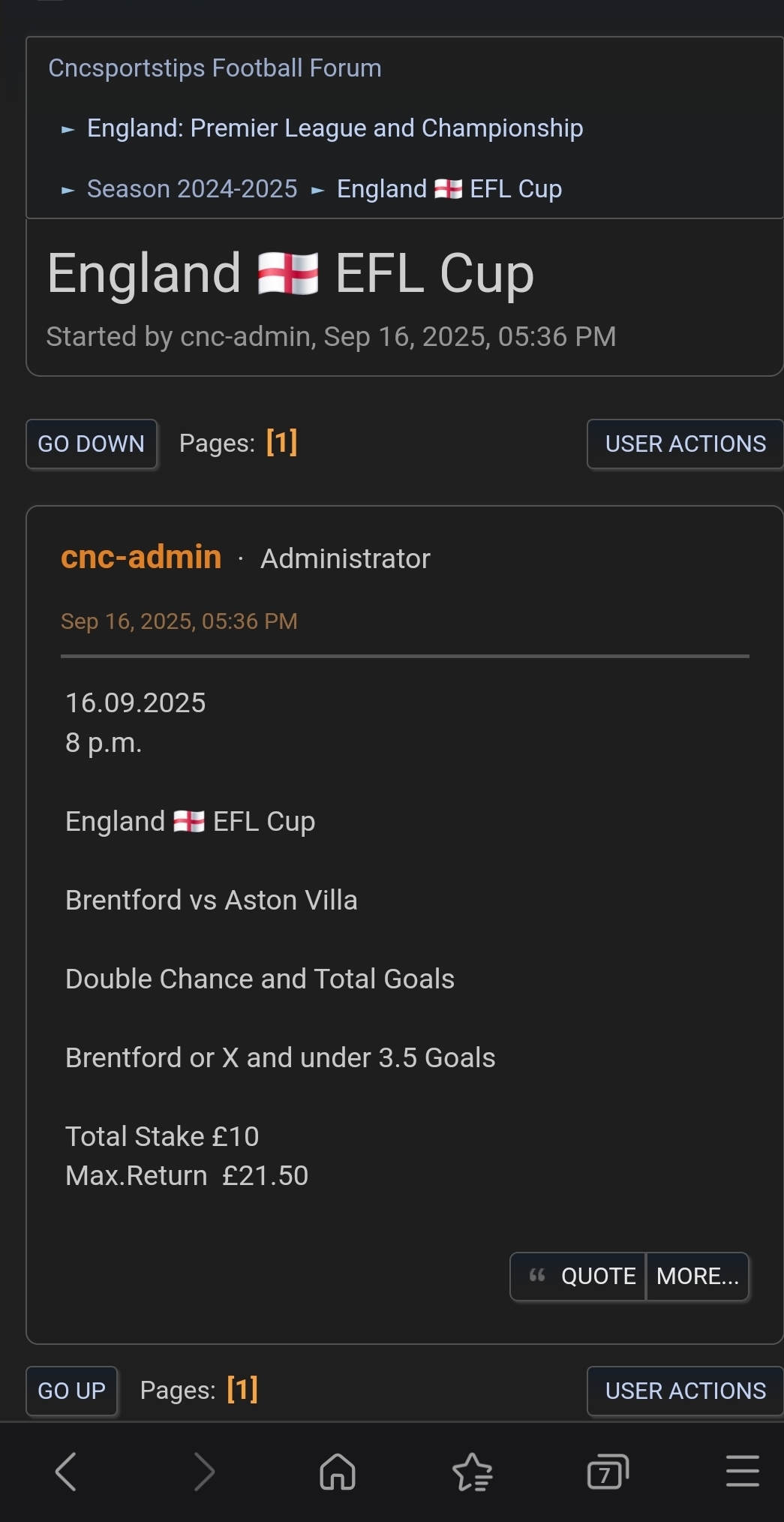Open the browser hamburger menu
Image resolution: width=784 pixels, height=1522 pixels.
(x=743, y=1471)
